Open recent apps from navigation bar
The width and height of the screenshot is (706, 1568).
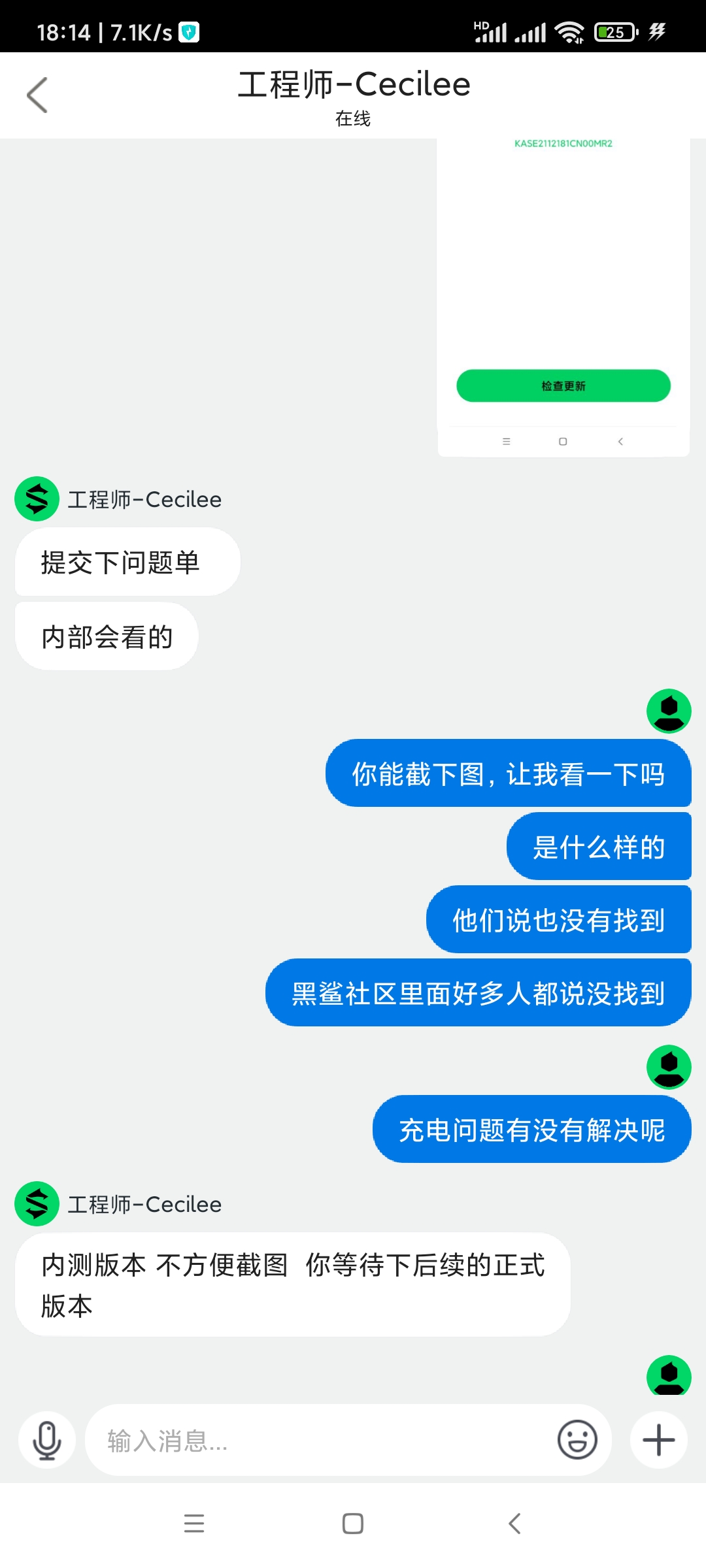[x=194, y=1524]
